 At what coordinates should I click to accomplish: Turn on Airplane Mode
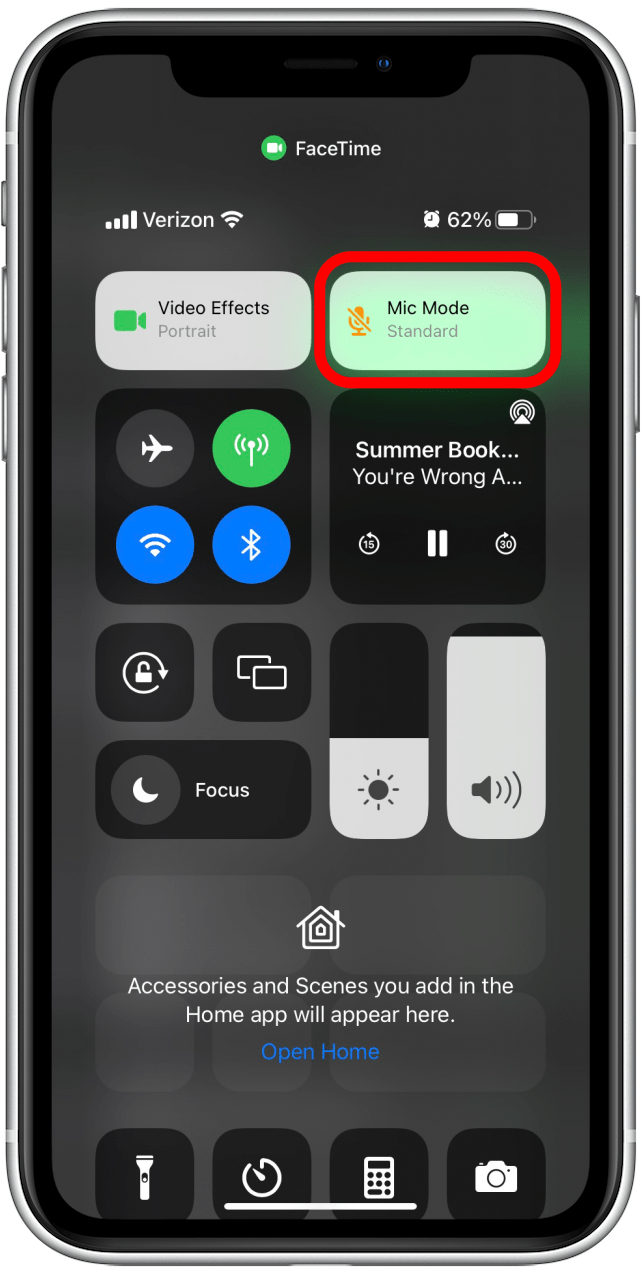pos(155,448)
